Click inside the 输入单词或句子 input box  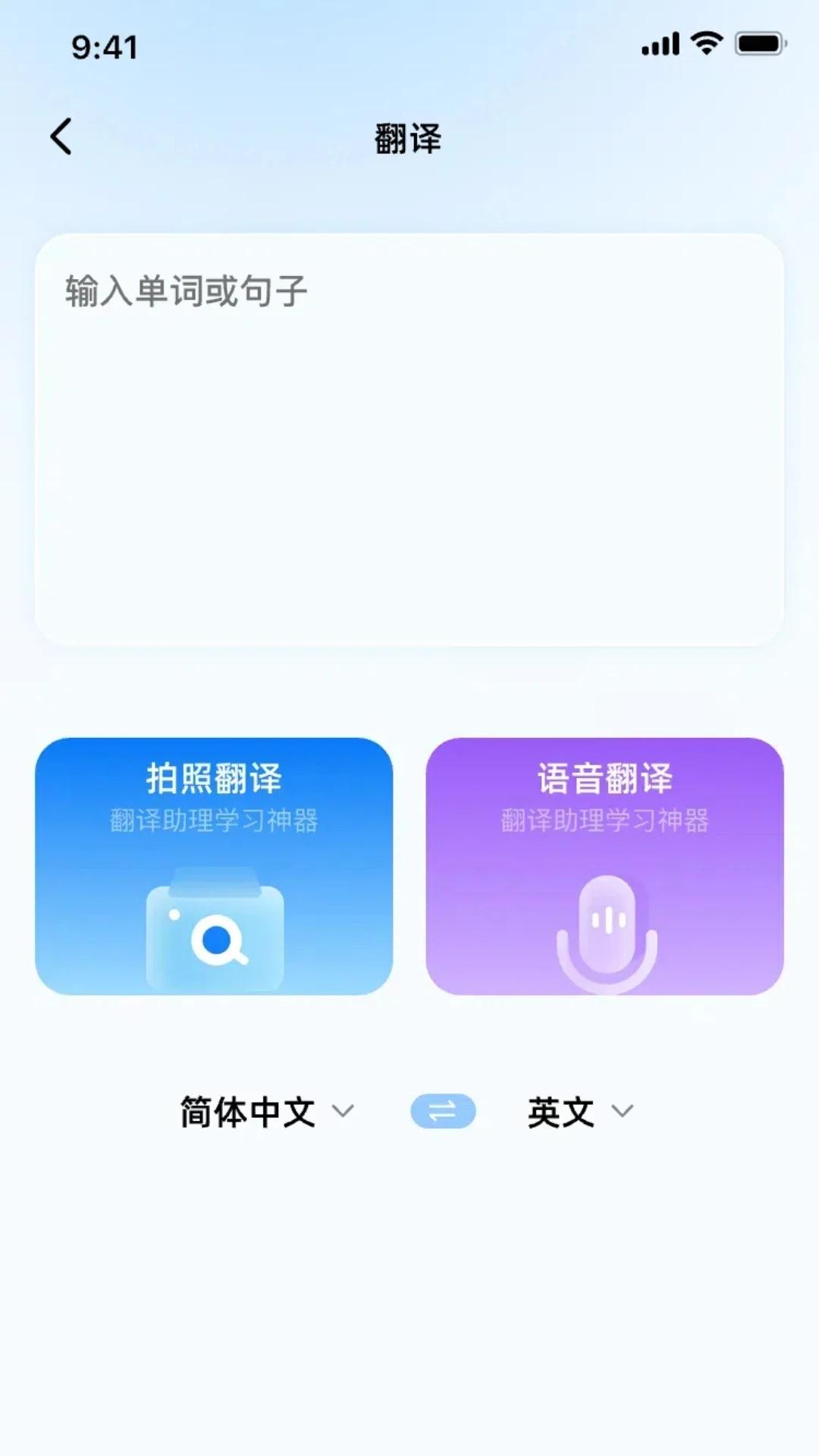pyautogui.click(x=409, y=440)
